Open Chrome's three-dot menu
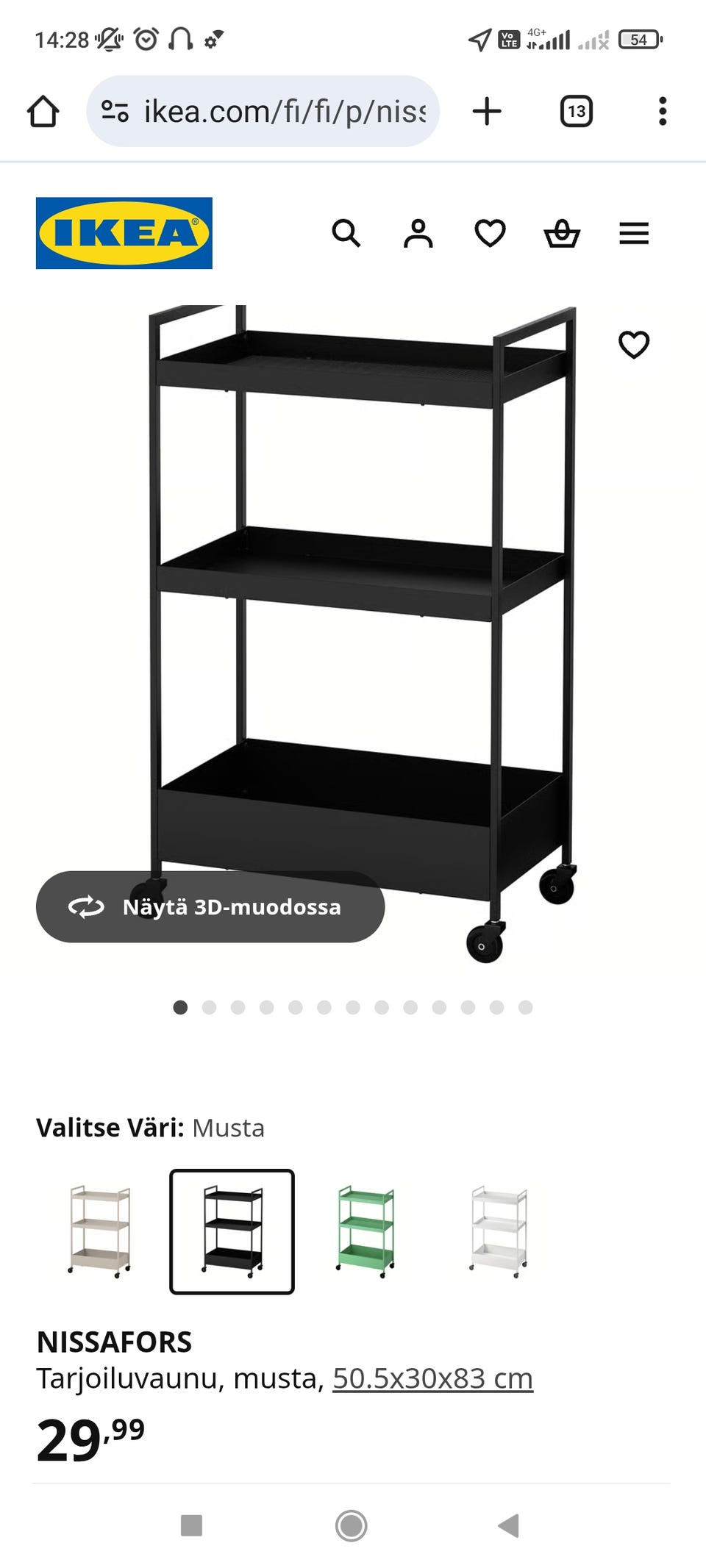The image size is (706, 1568). point(663,111)
